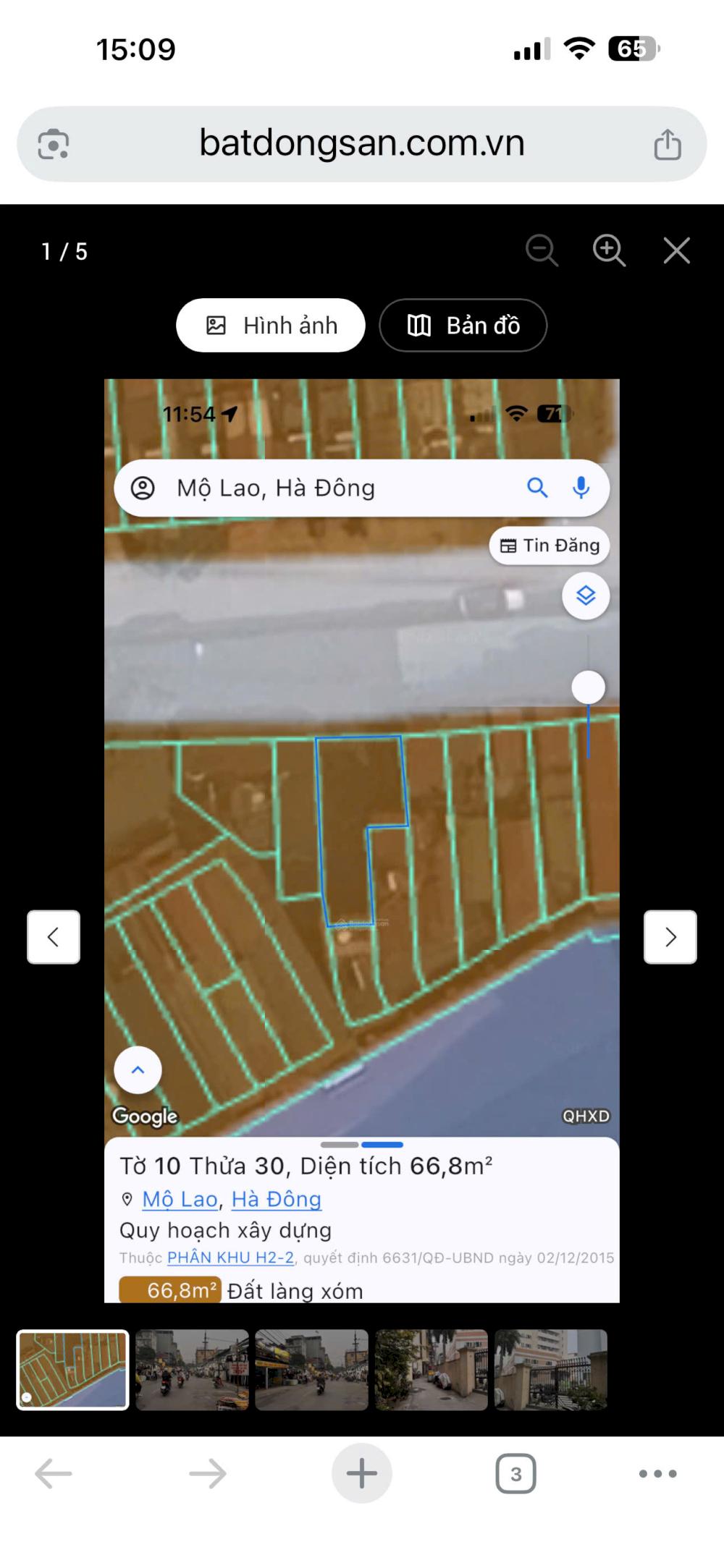Close the image viewer
Image resolution: width=724 pixels, height=1568 pixels.
pyautogui.click(x=676, y=251)
